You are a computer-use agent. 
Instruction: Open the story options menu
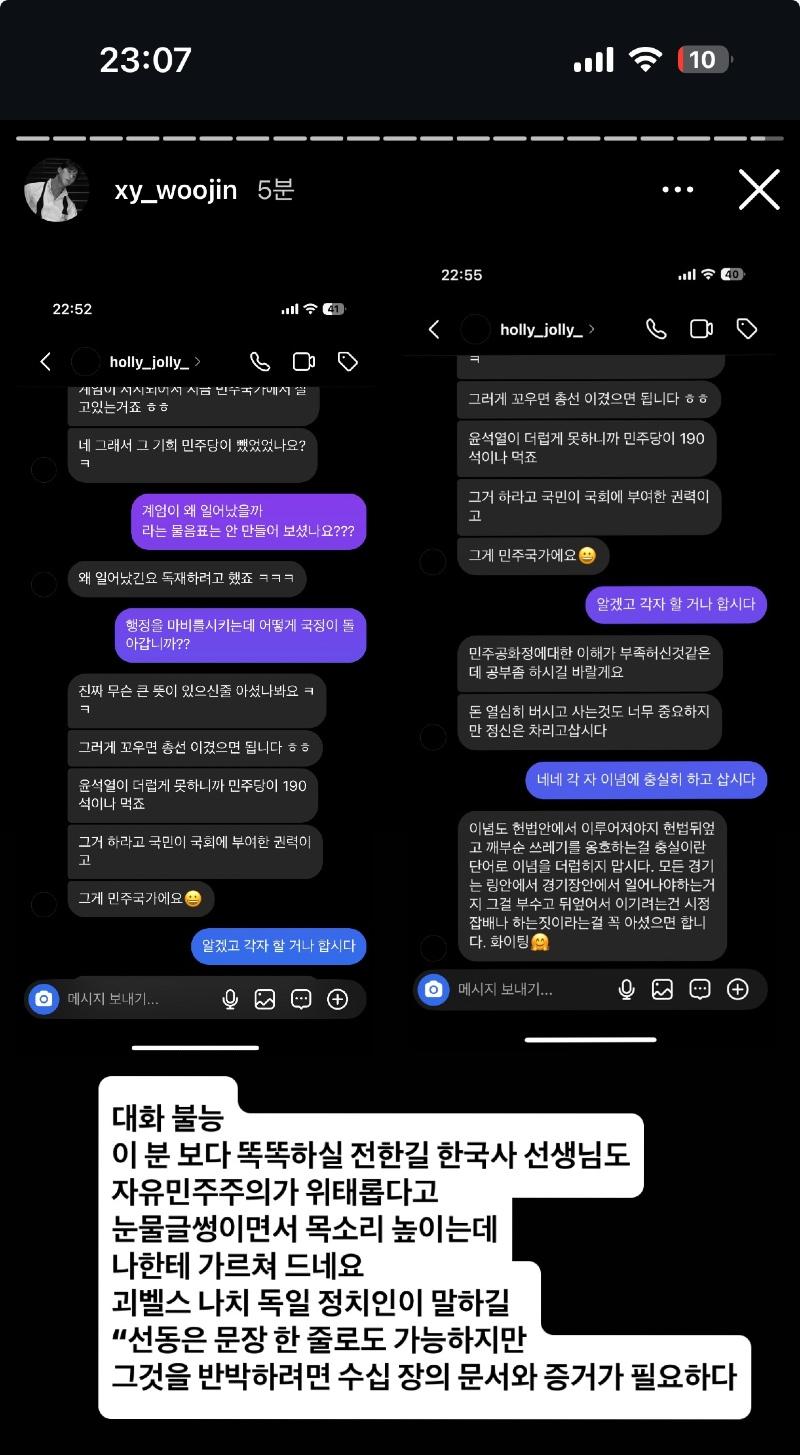[x=677, y=189]
